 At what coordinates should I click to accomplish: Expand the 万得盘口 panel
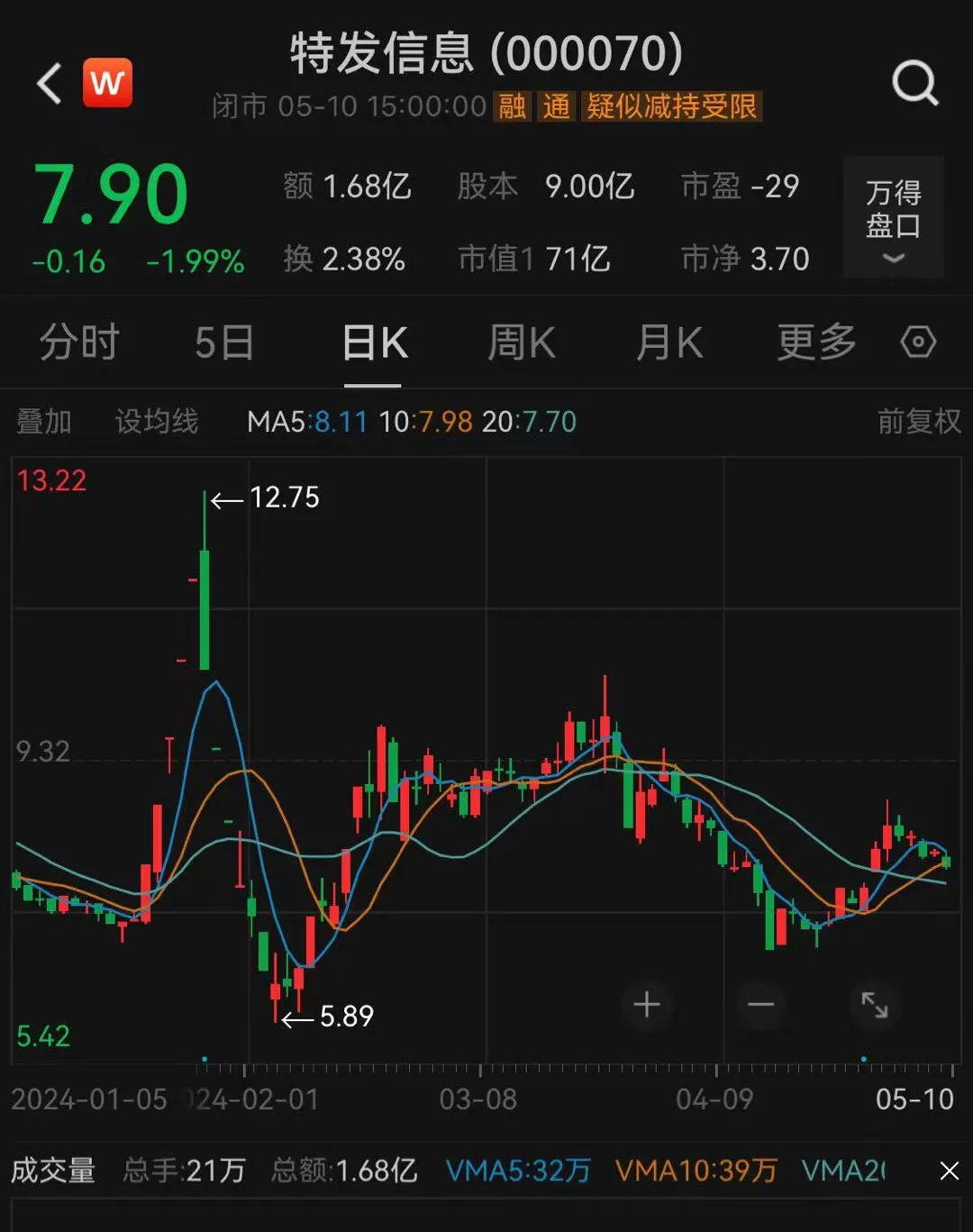click(x=893, y=217)
